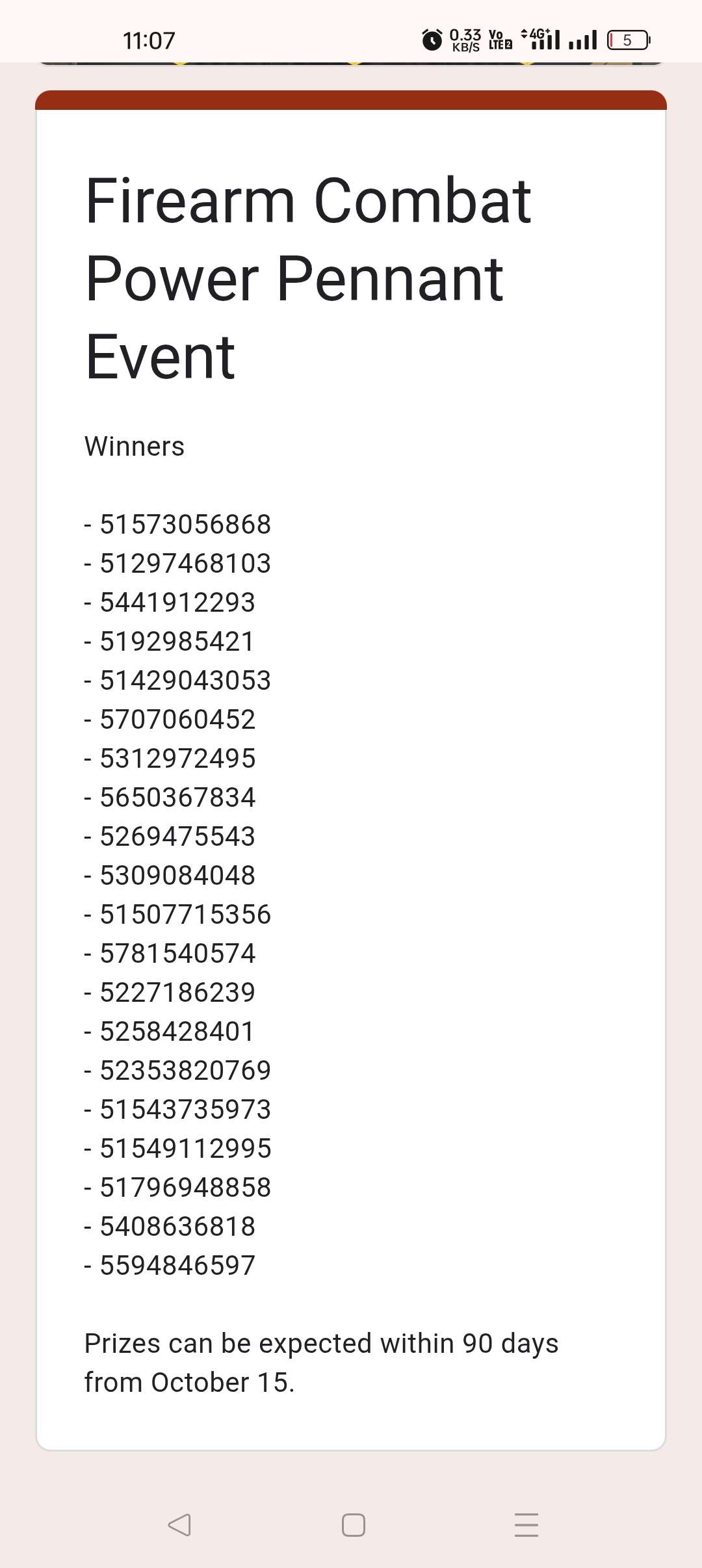Go back using the system back button
Screen dimensions: 702x1568
point(179,1524)
